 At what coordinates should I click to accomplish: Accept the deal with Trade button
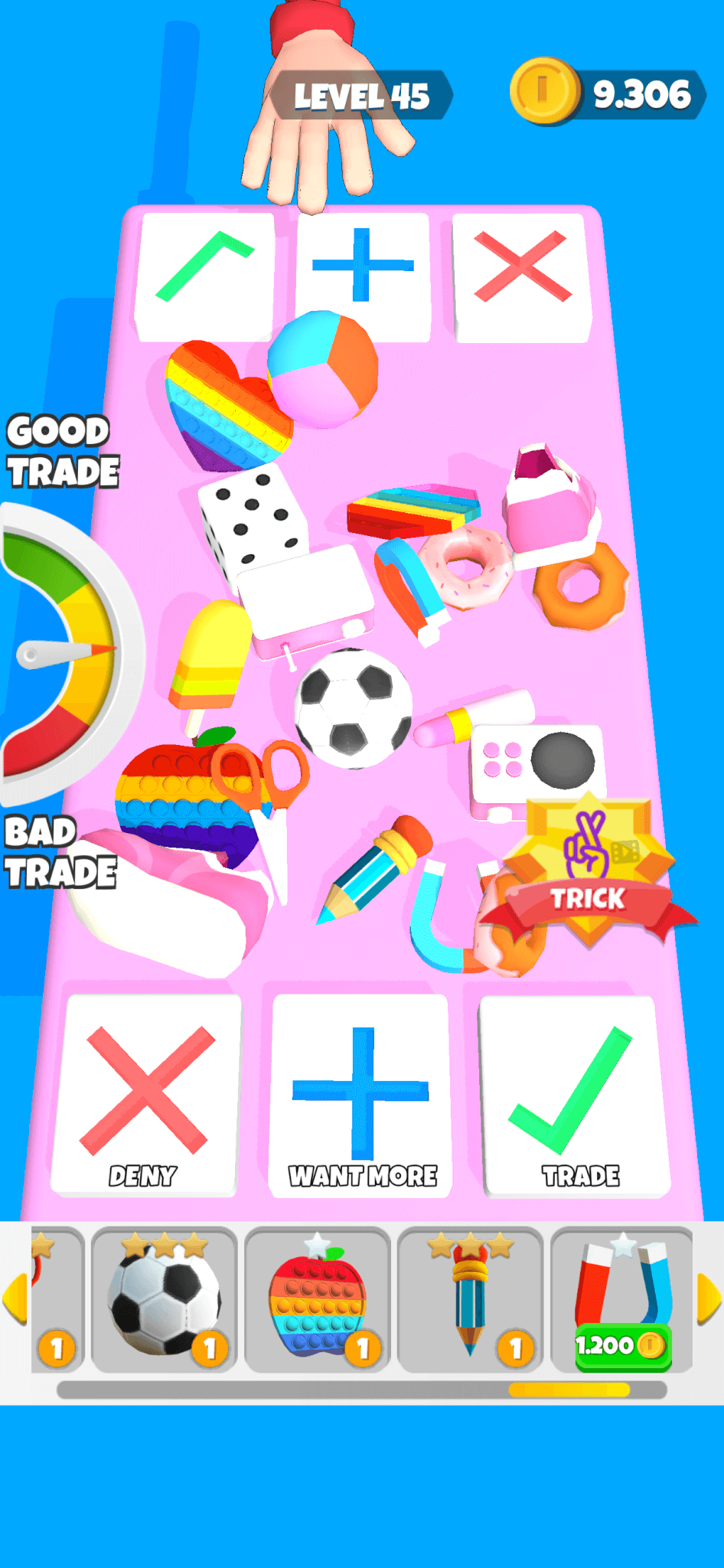coord(576,1096)
